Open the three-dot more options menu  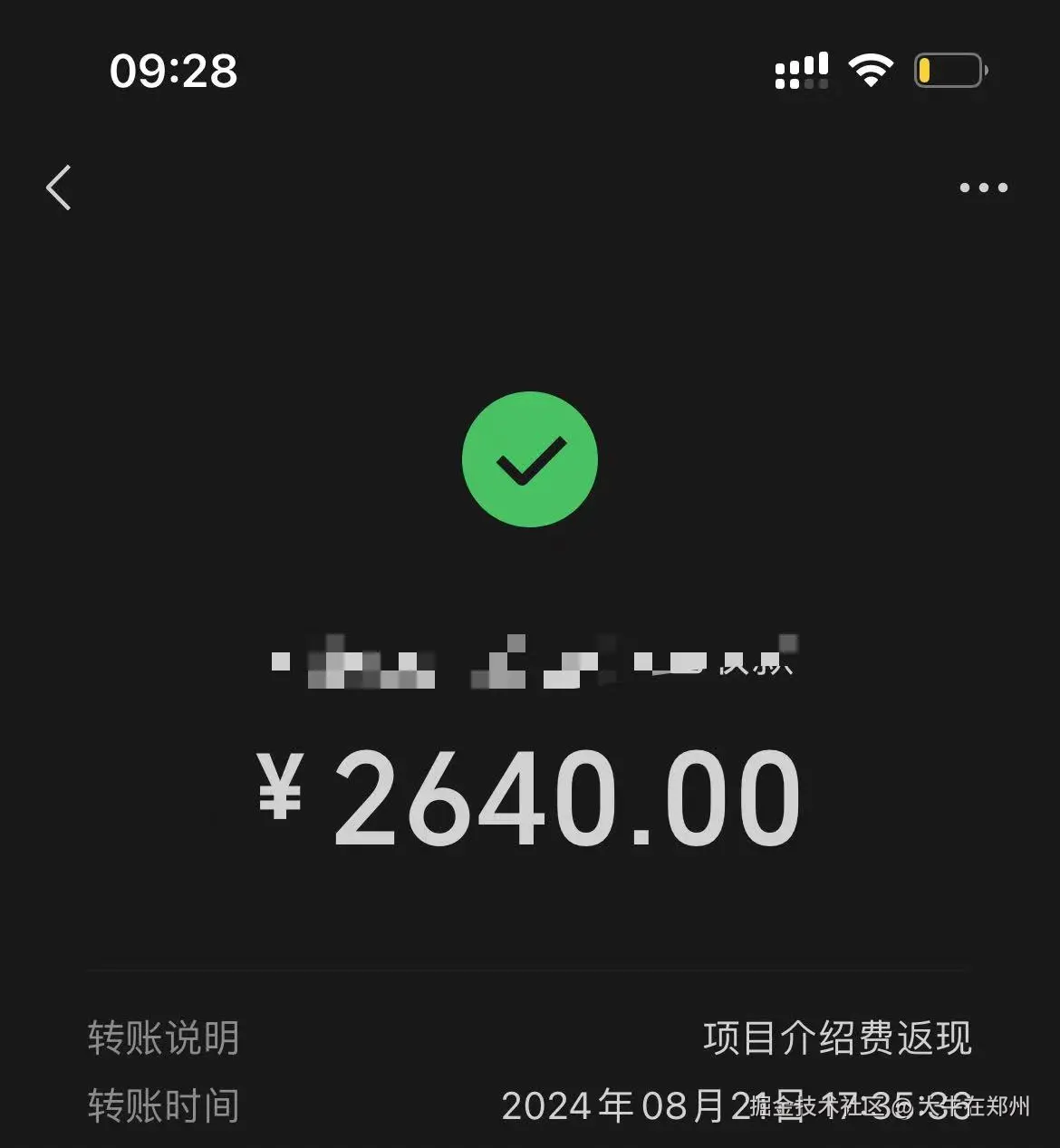983,188
